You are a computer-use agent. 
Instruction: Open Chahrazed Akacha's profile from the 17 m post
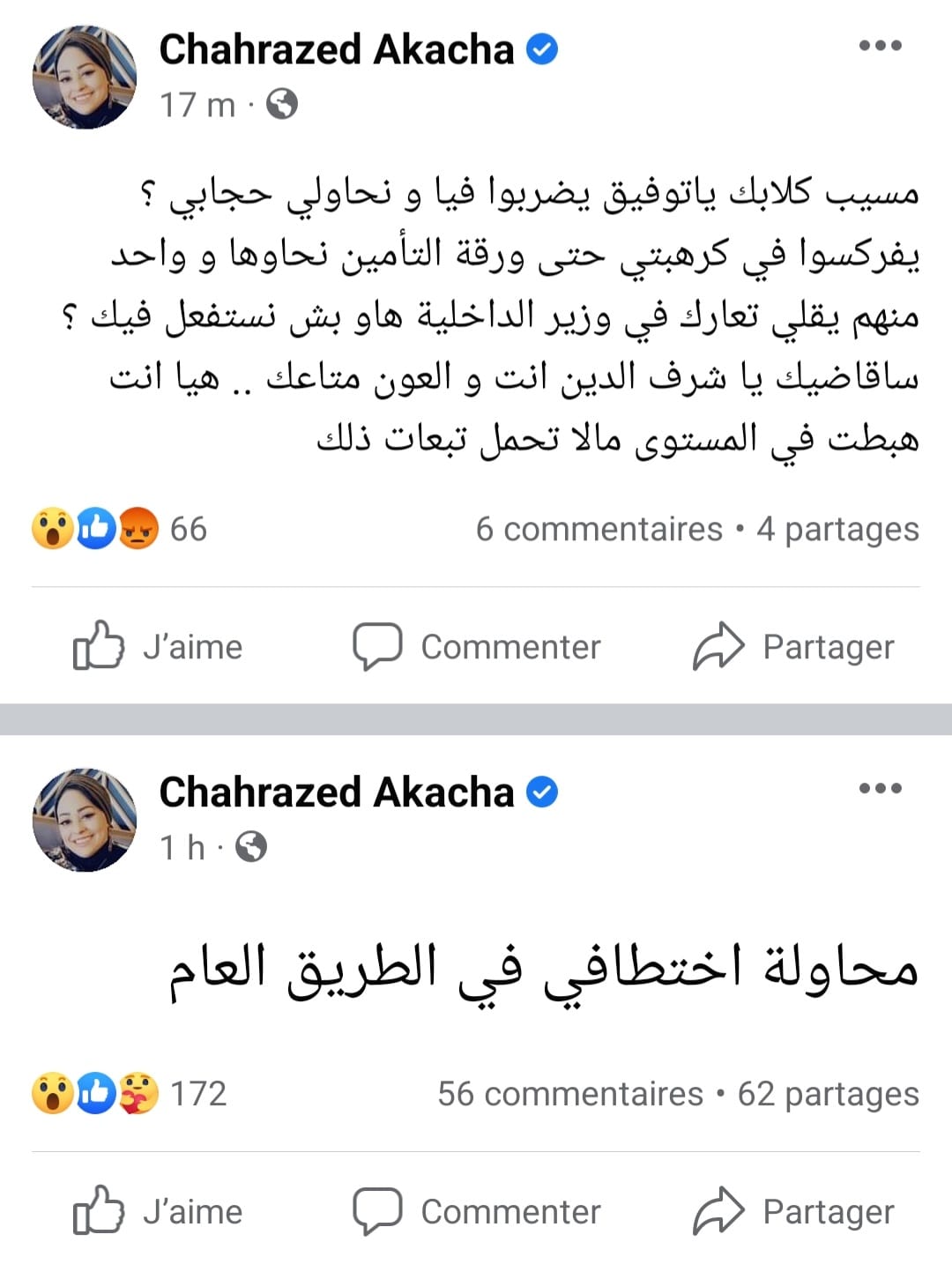336,49
